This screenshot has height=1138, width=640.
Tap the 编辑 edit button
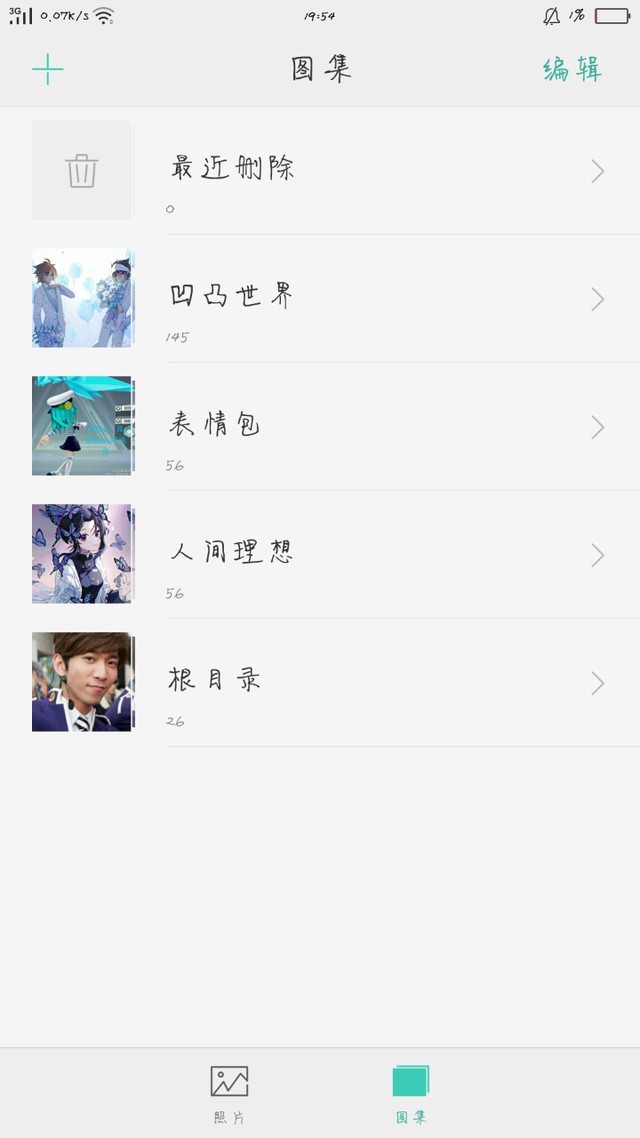click(x=572, y=69)
